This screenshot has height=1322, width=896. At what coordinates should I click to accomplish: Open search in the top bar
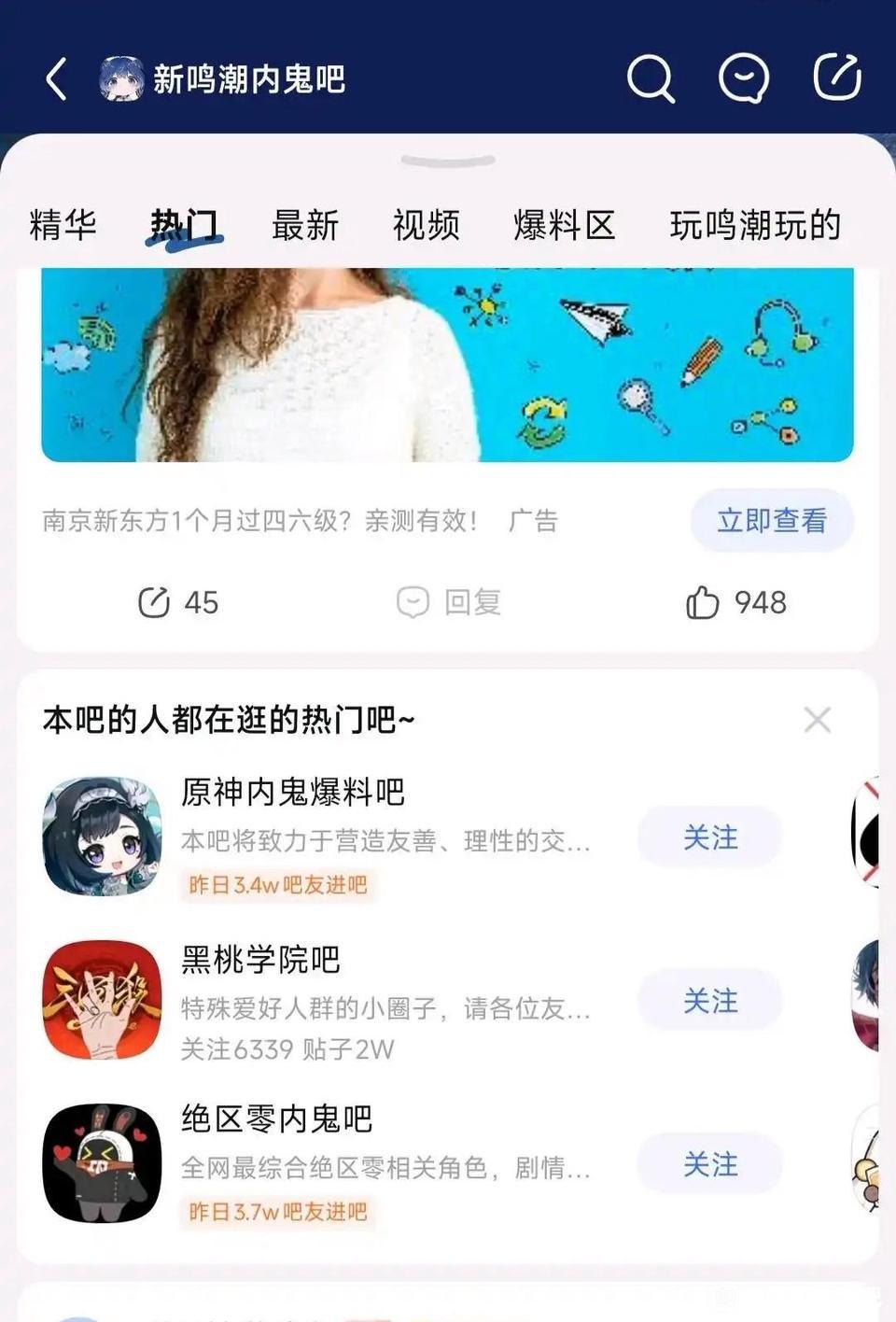[x=650, y=78]
